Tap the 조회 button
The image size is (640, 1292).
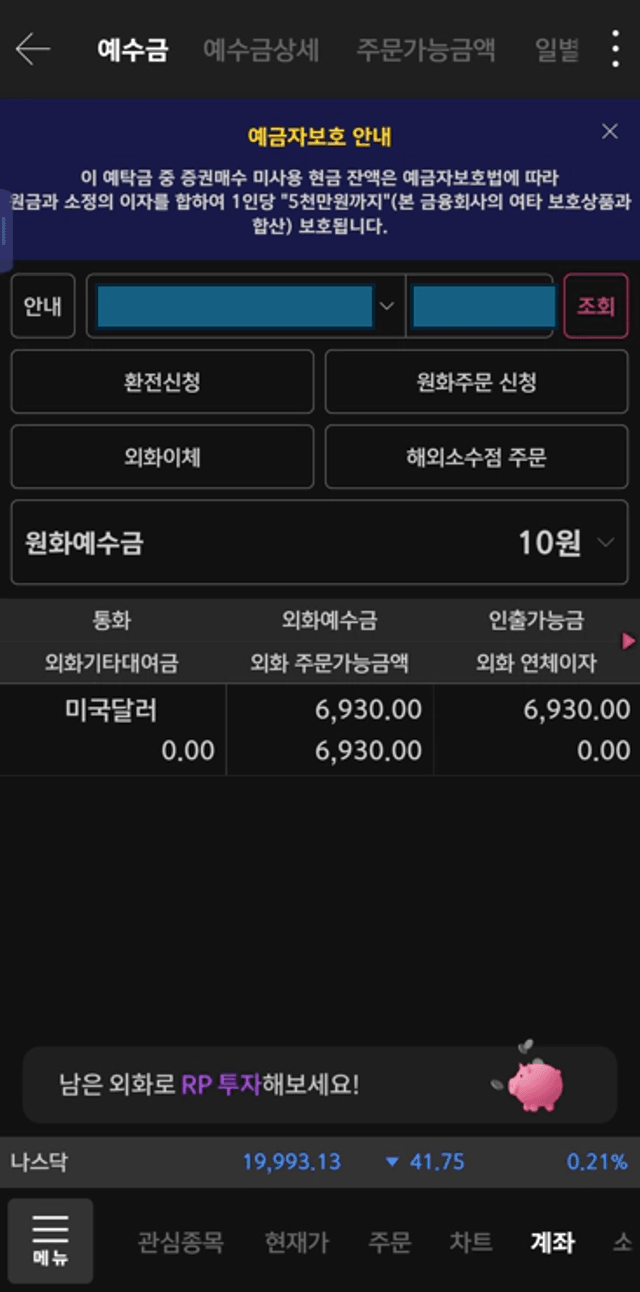coord(596,306)
